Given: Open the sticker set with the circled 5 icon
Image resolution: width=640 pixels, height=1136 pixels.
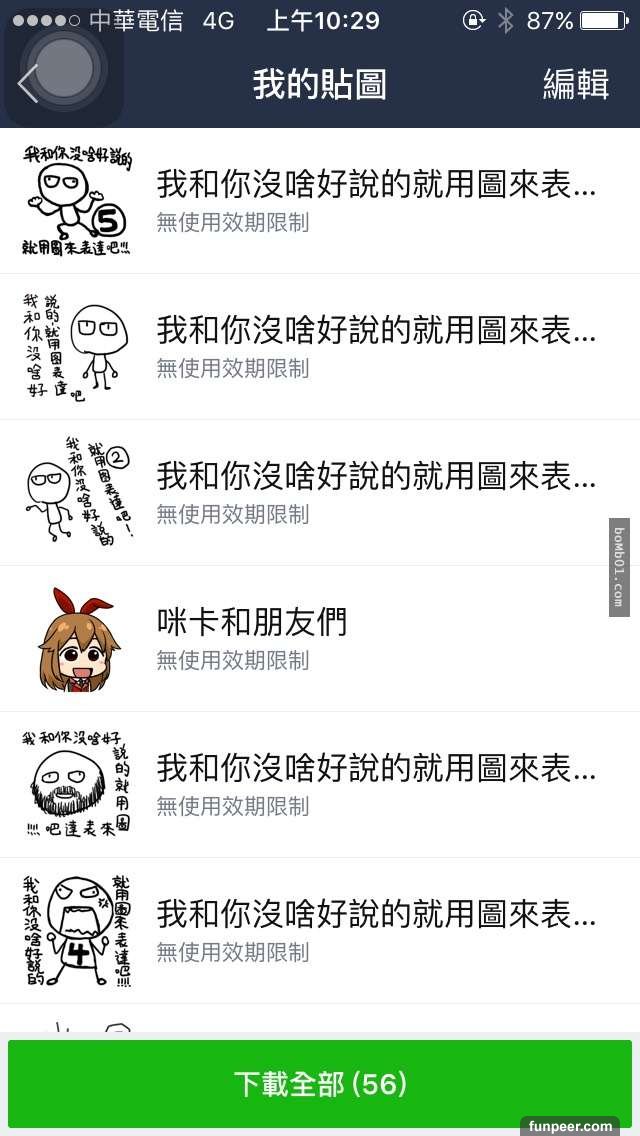Looking at the screenshot, I should [x=320, y=200].
